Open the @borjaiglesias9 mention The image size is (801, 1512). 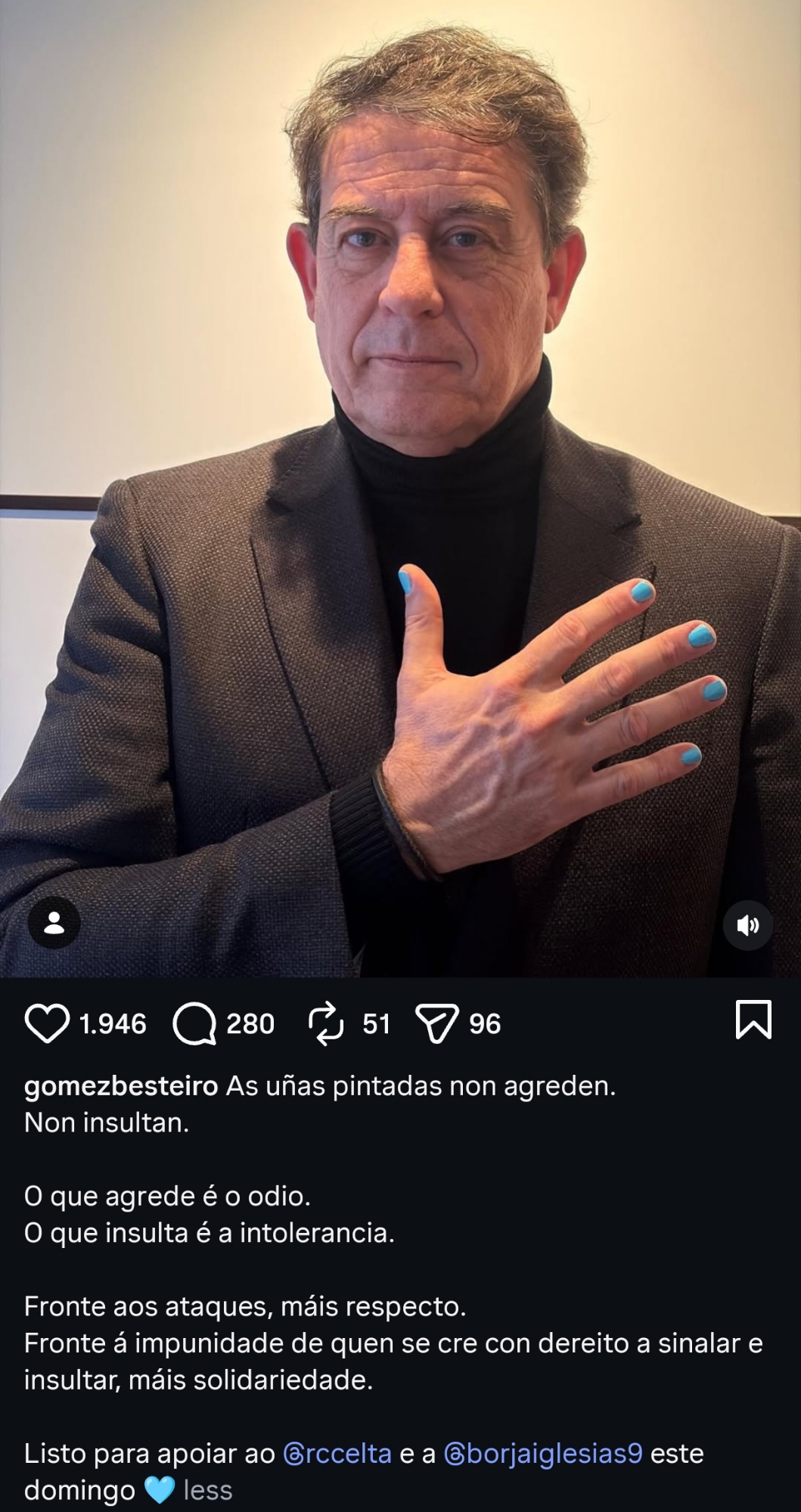[542, 1453]
